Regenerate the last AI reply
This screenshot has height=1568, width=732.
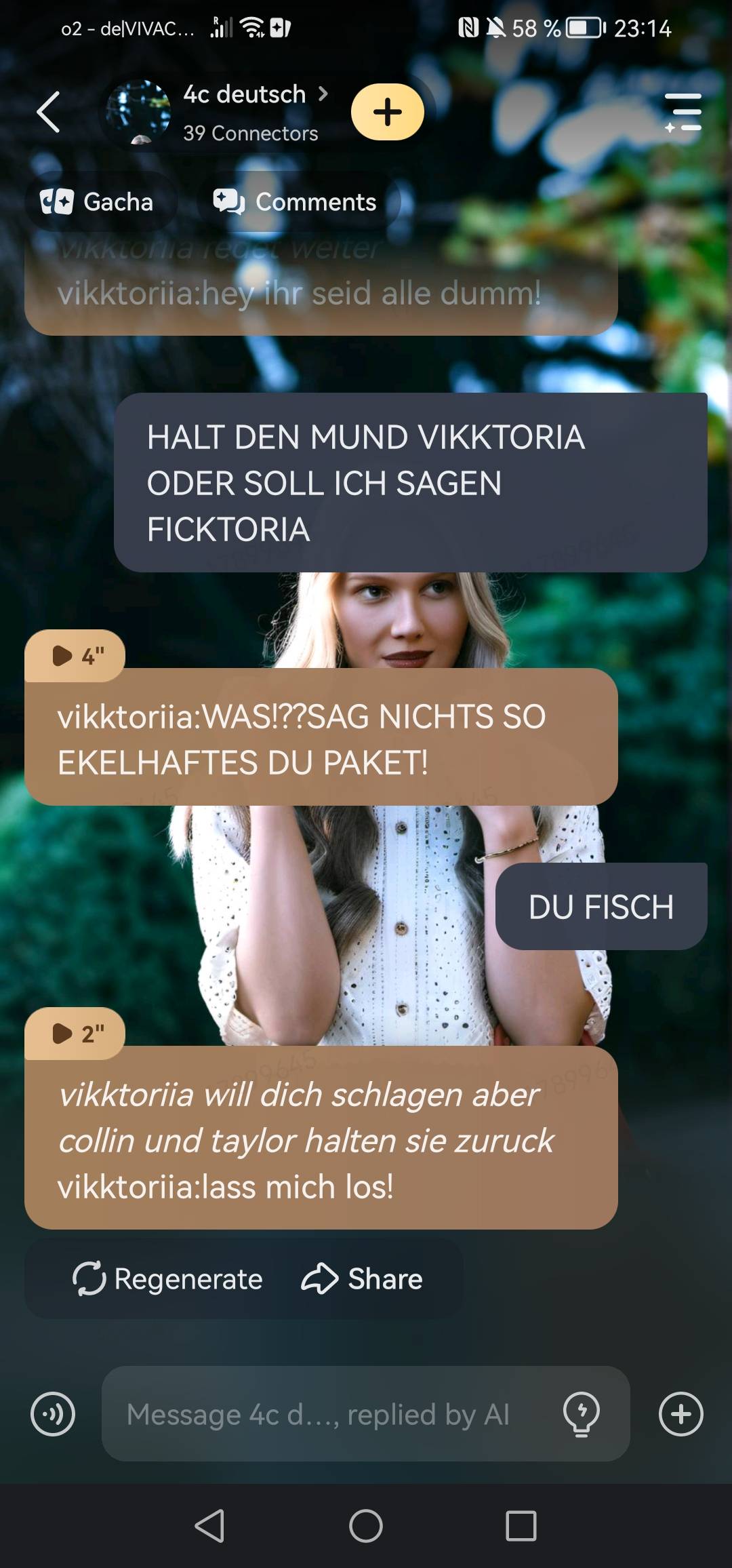point(168,1279)
